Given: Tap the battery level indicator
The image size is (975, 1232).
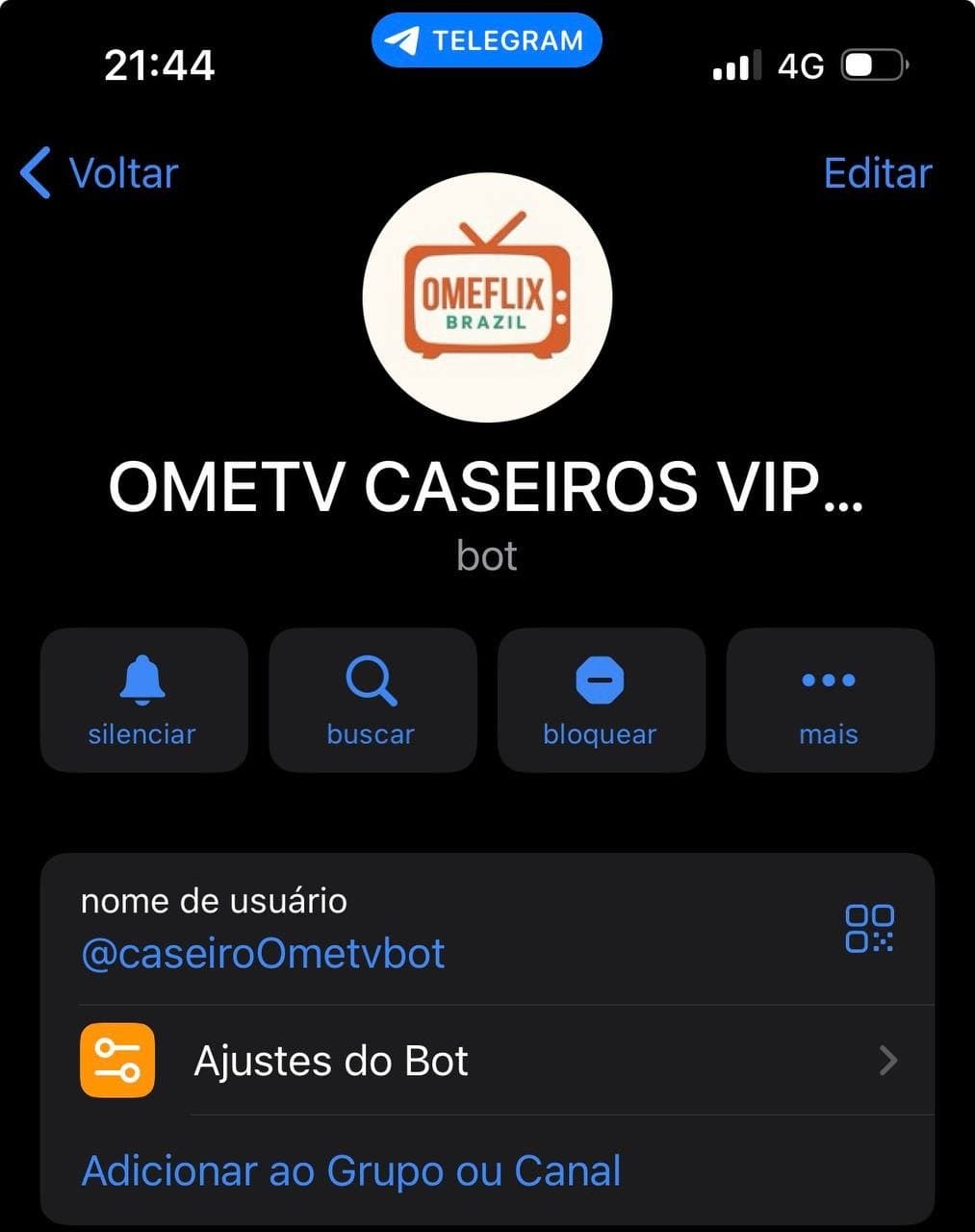Looking at the screenshot, I should click(869, 64).
